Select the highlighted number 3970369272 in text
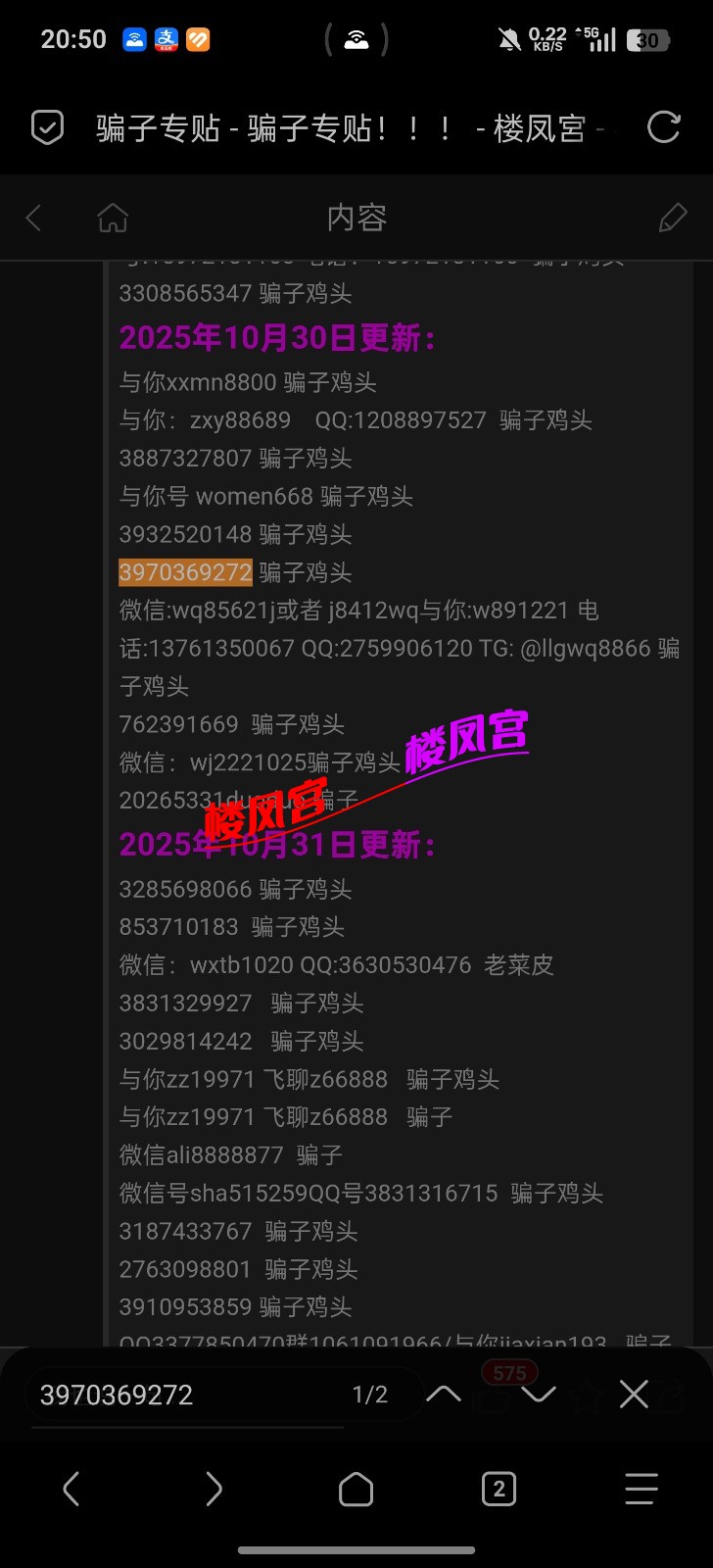The height and width of the screenshot is (1568, 713). pos(184,572)
